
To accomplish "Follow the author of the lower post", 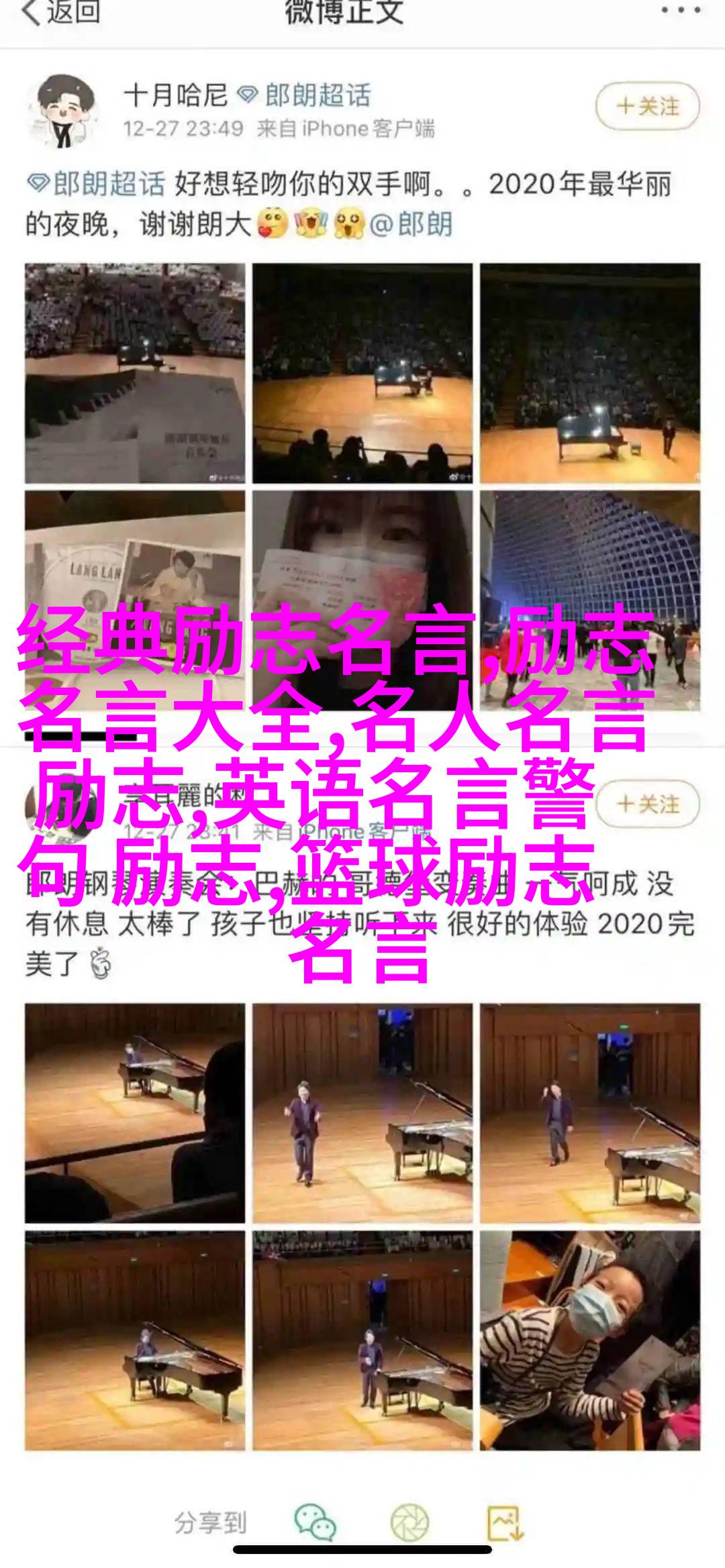I will 647,803.
